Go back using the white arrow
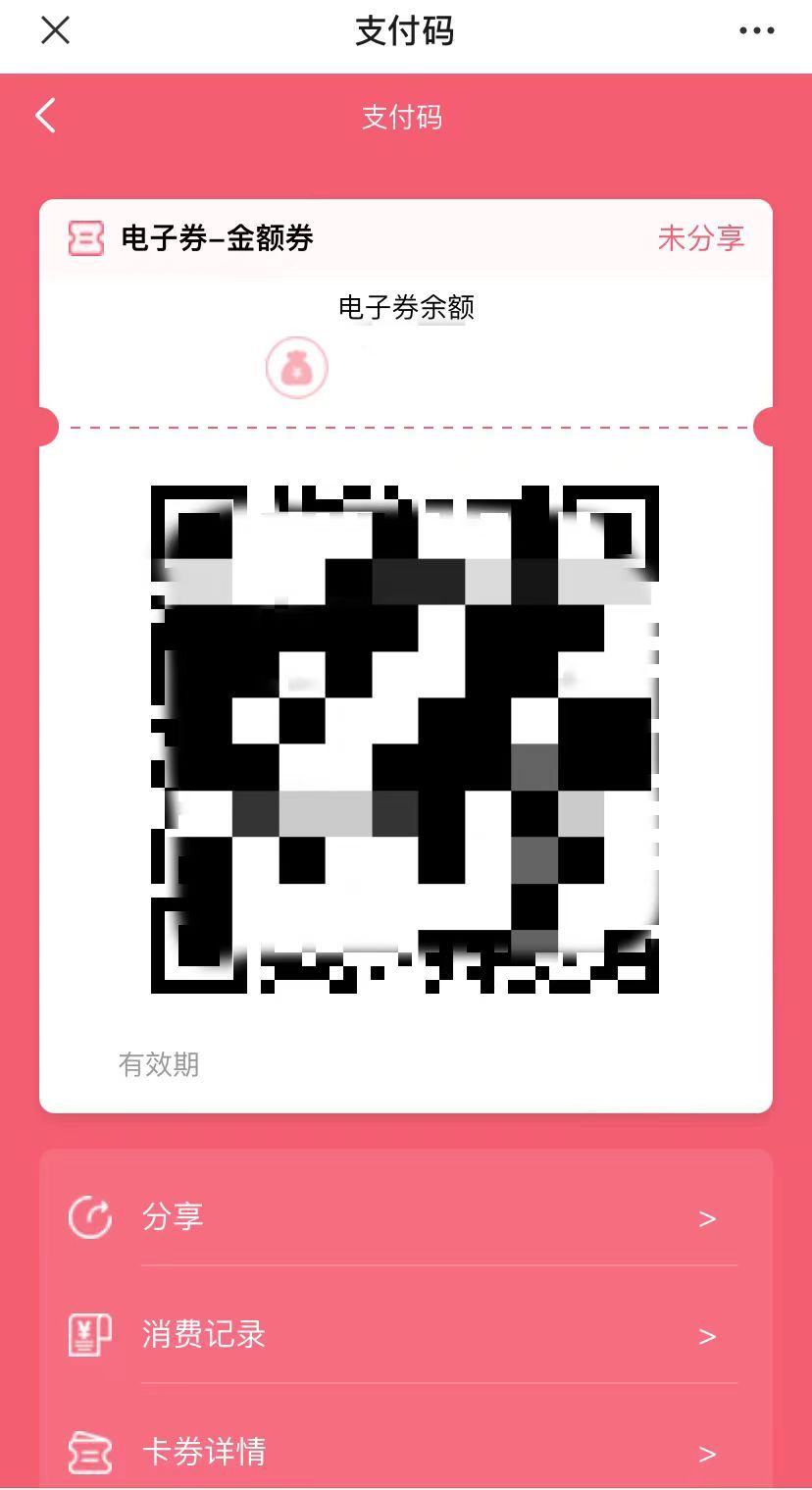 (x=46, y=117)
